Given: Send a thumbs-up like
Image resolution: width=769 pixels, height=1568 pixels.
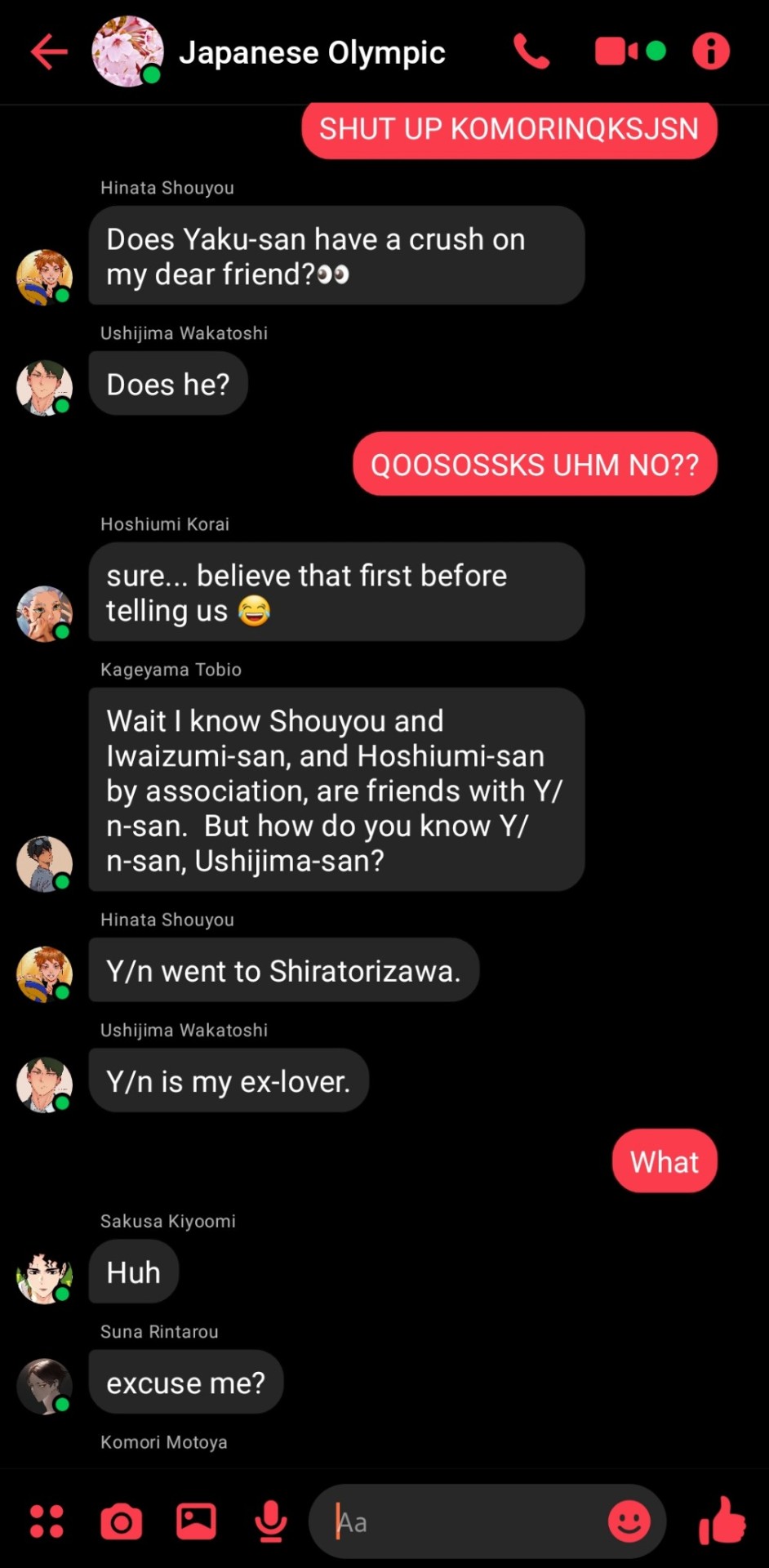Looking at the screenshot, I should click(x=722, y=1521).
